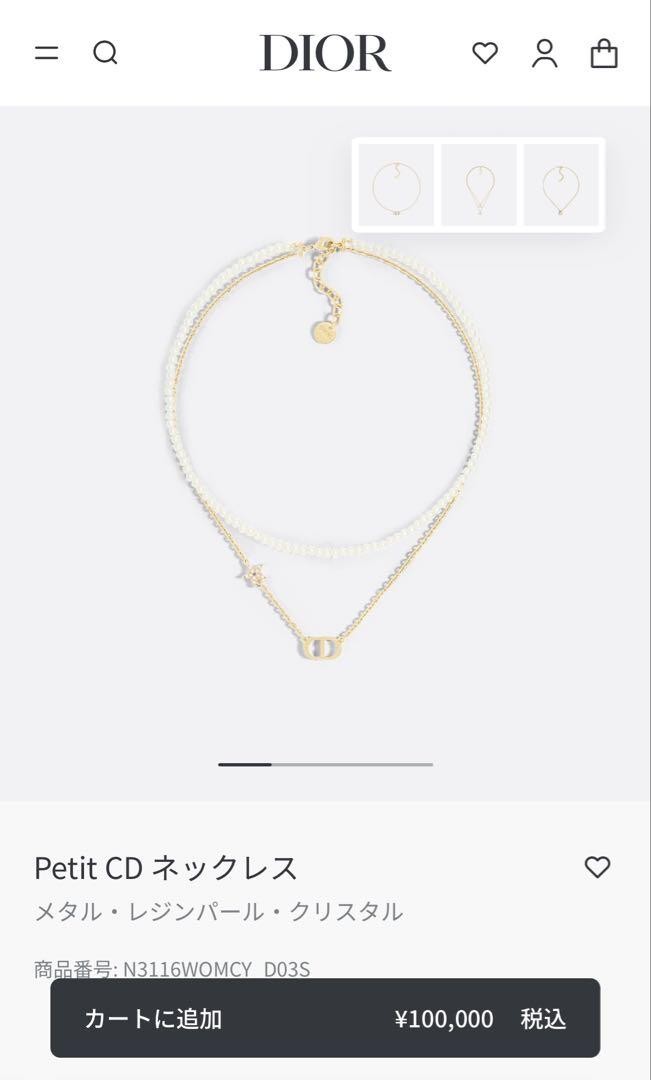
Task: Tap the image carousel page indicator
Action: click(325, 764)
